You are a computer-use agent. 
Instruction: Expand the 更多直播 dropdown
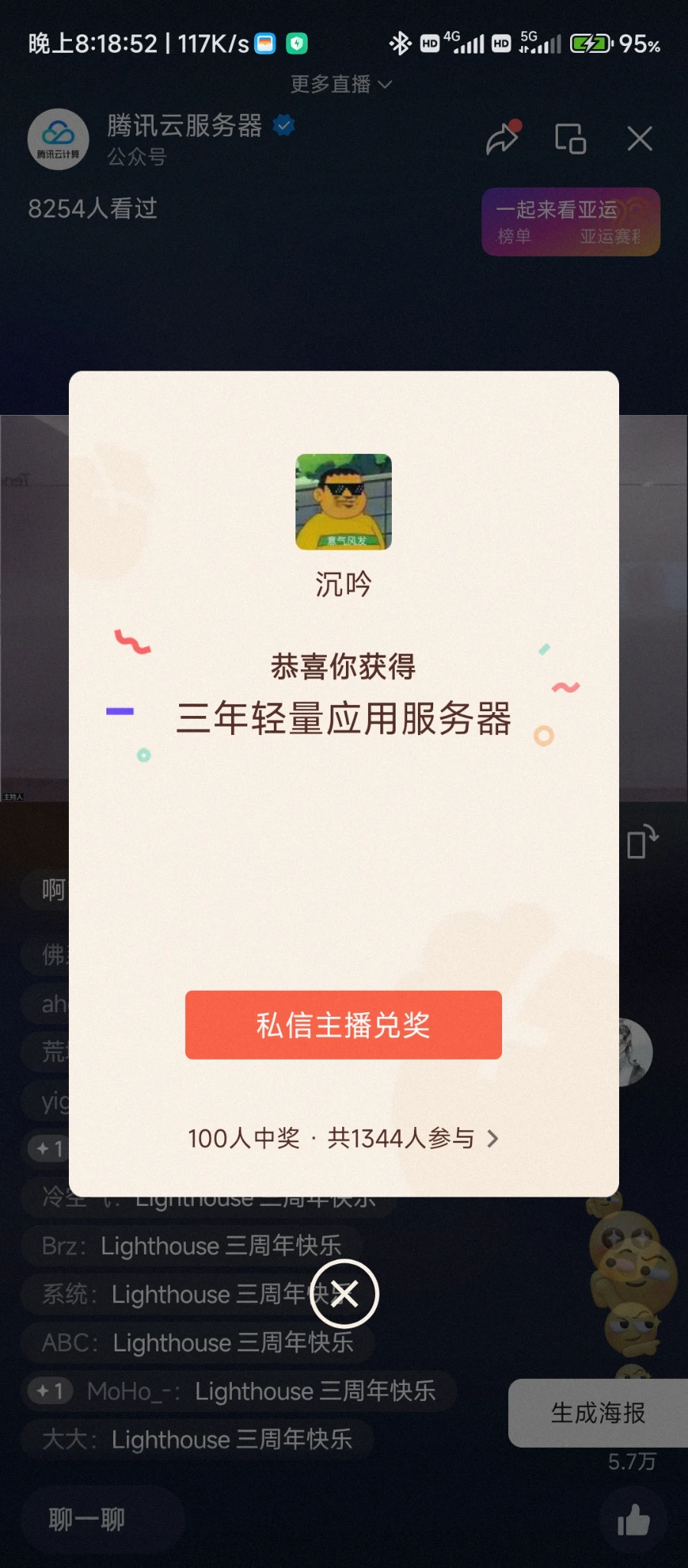[x=341, y=83]
